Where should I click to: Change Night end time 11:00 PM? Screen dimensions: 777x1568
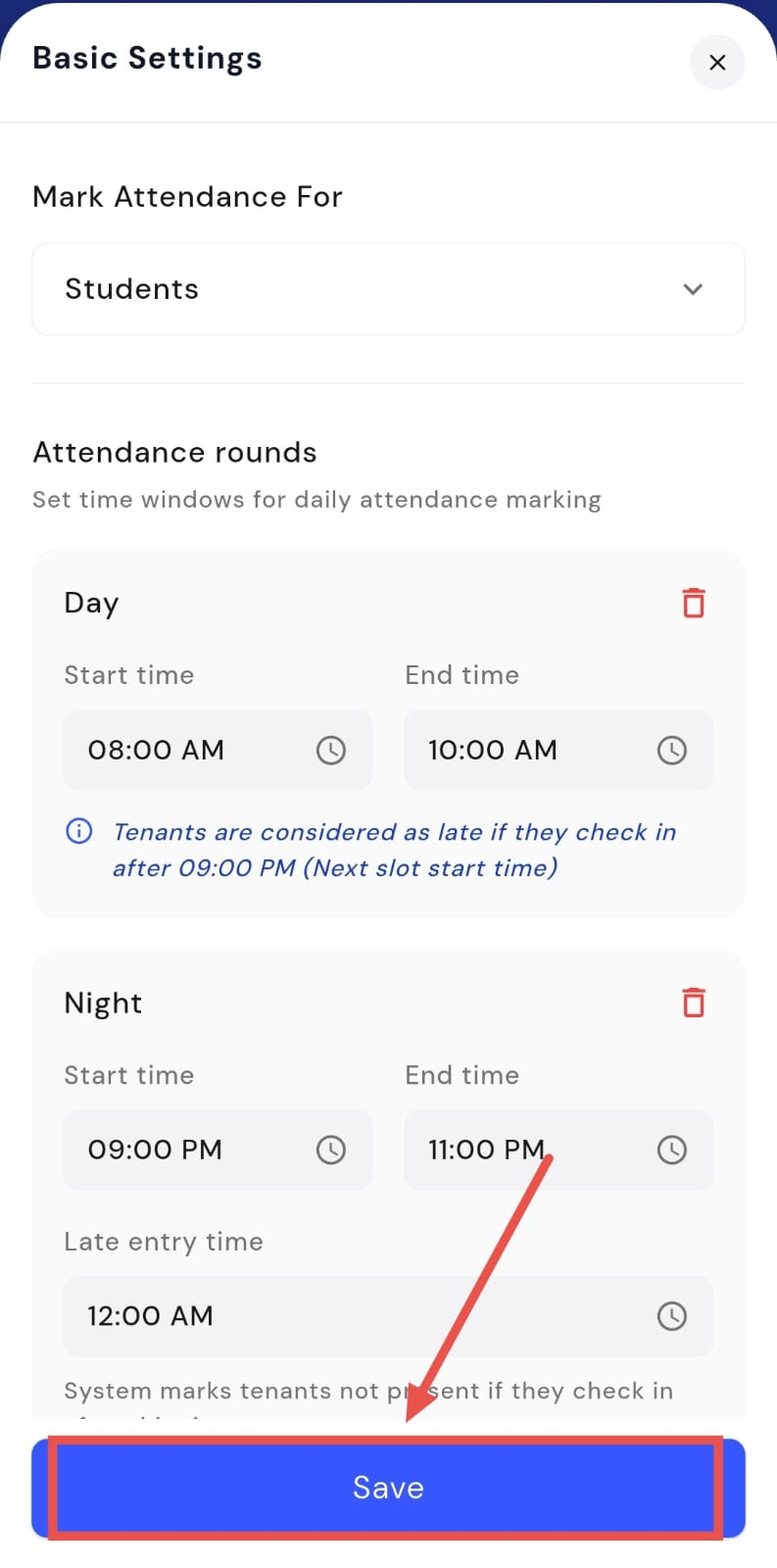(558, 1150)
